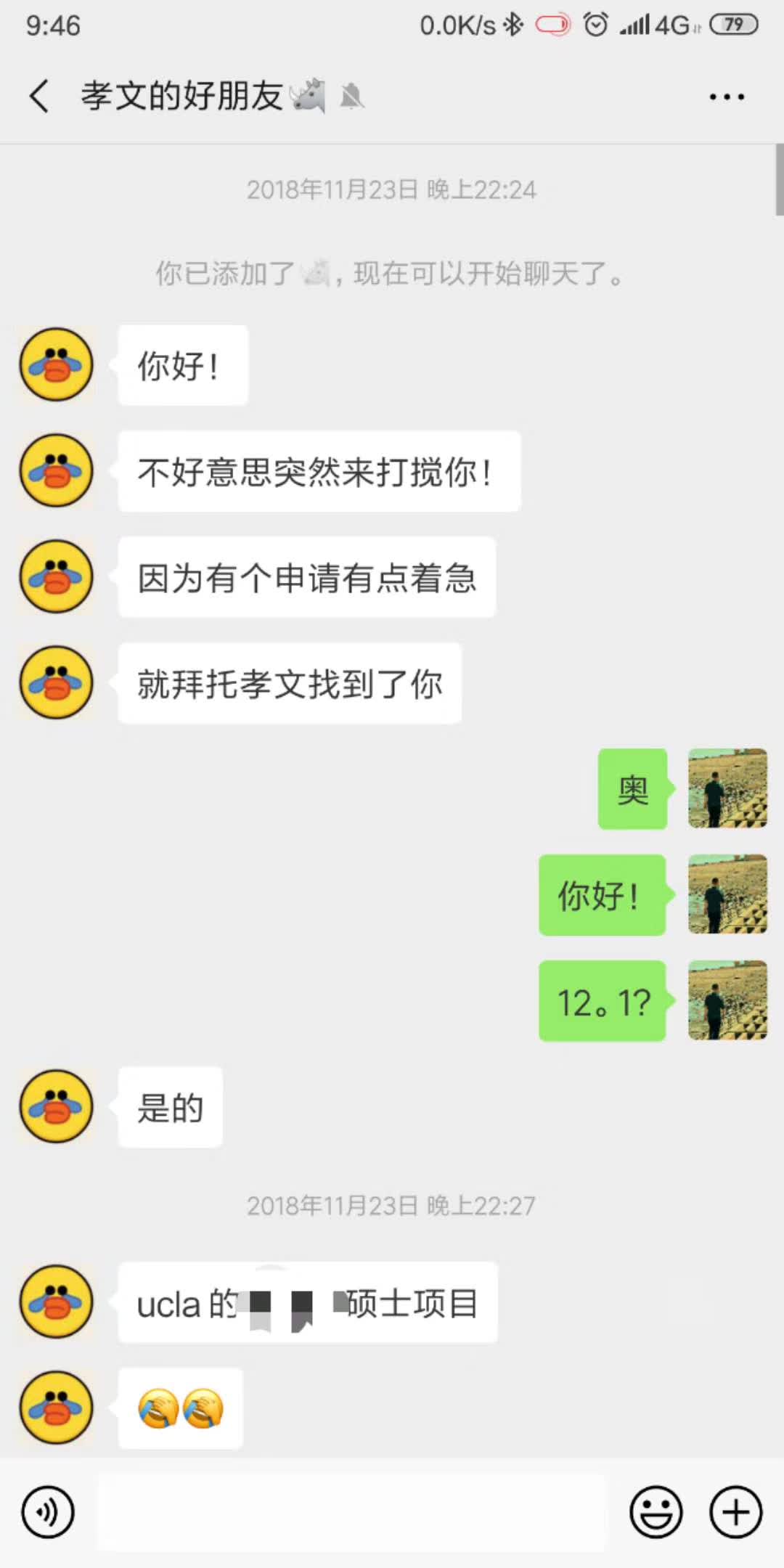Open the three-dot chat info menu

(727, 97)
